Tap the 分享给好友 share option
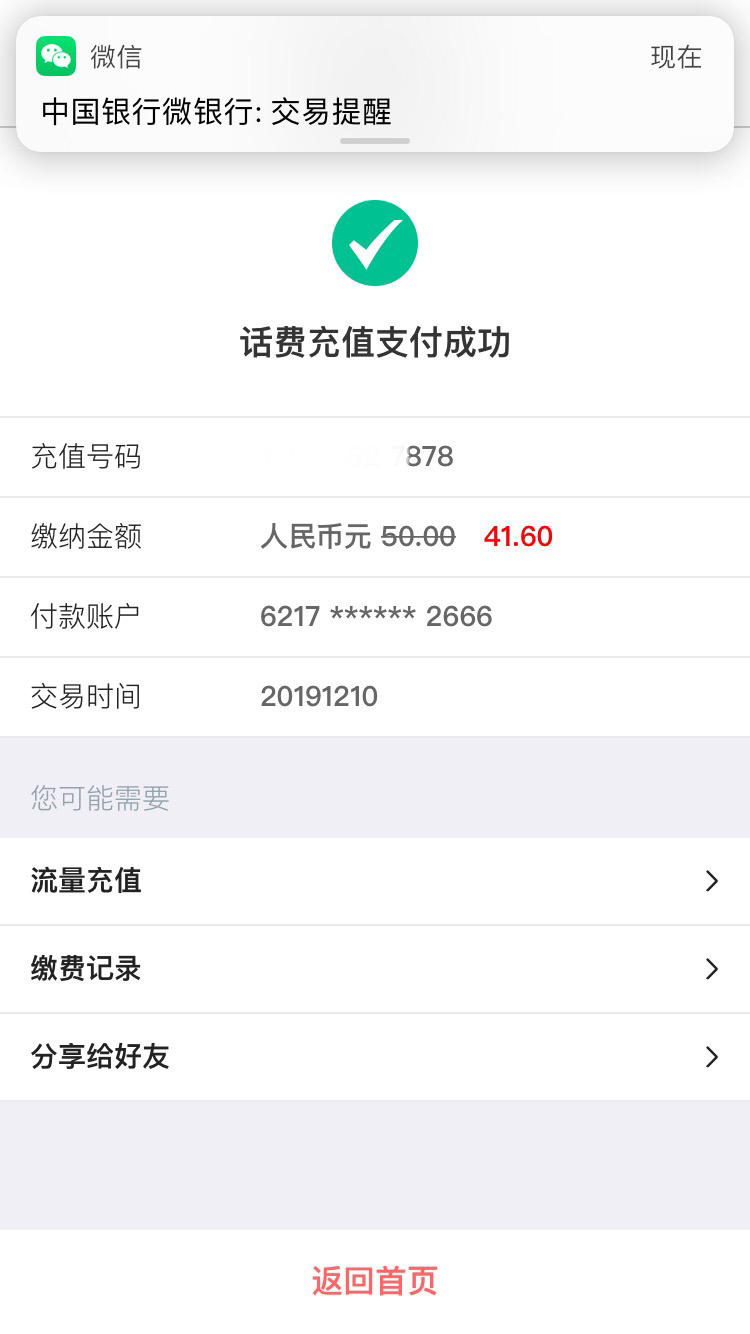This screenshot has width=750, height=1334. [x=100, y=1057]
